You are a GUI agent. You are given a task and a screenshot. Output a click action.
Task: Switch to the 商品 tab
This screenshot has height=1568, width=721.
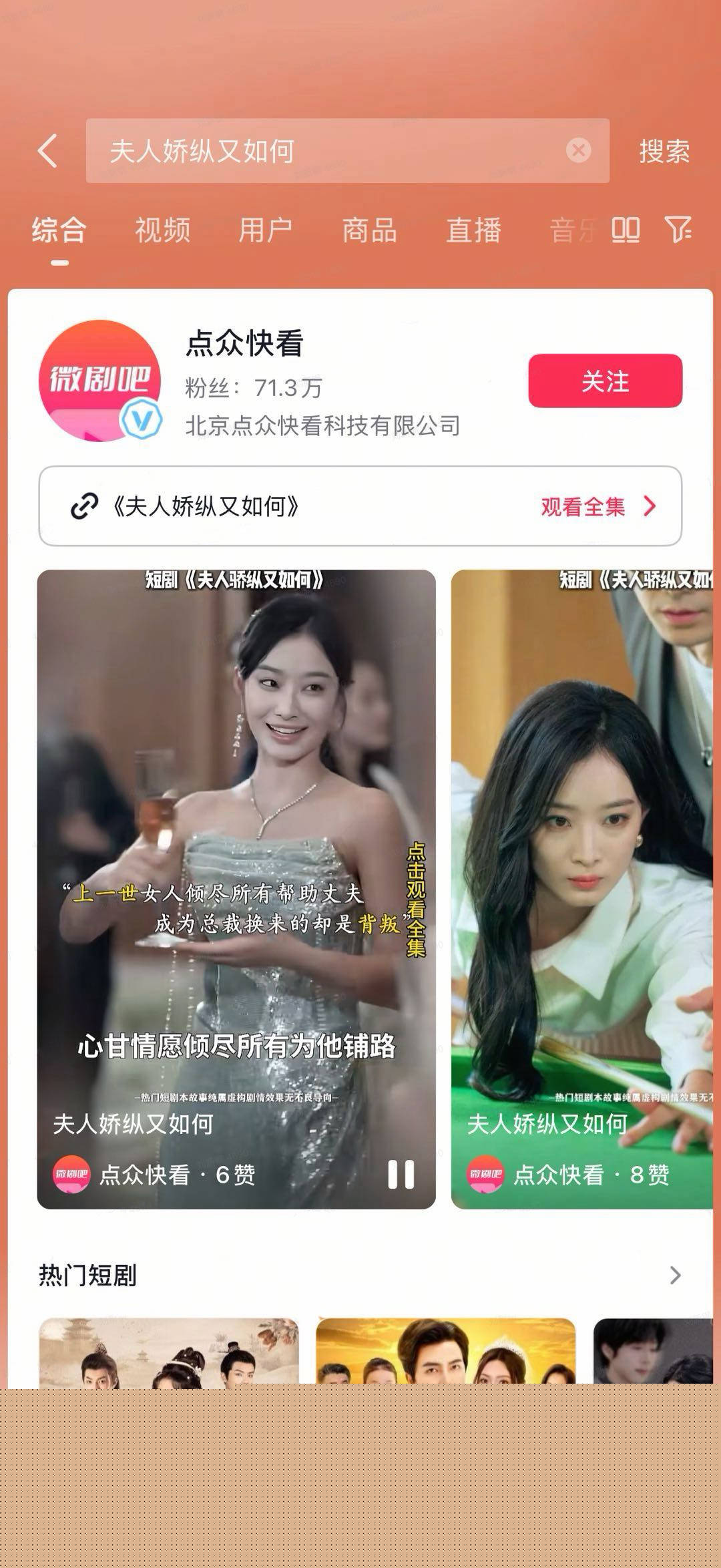pos(369,230)
